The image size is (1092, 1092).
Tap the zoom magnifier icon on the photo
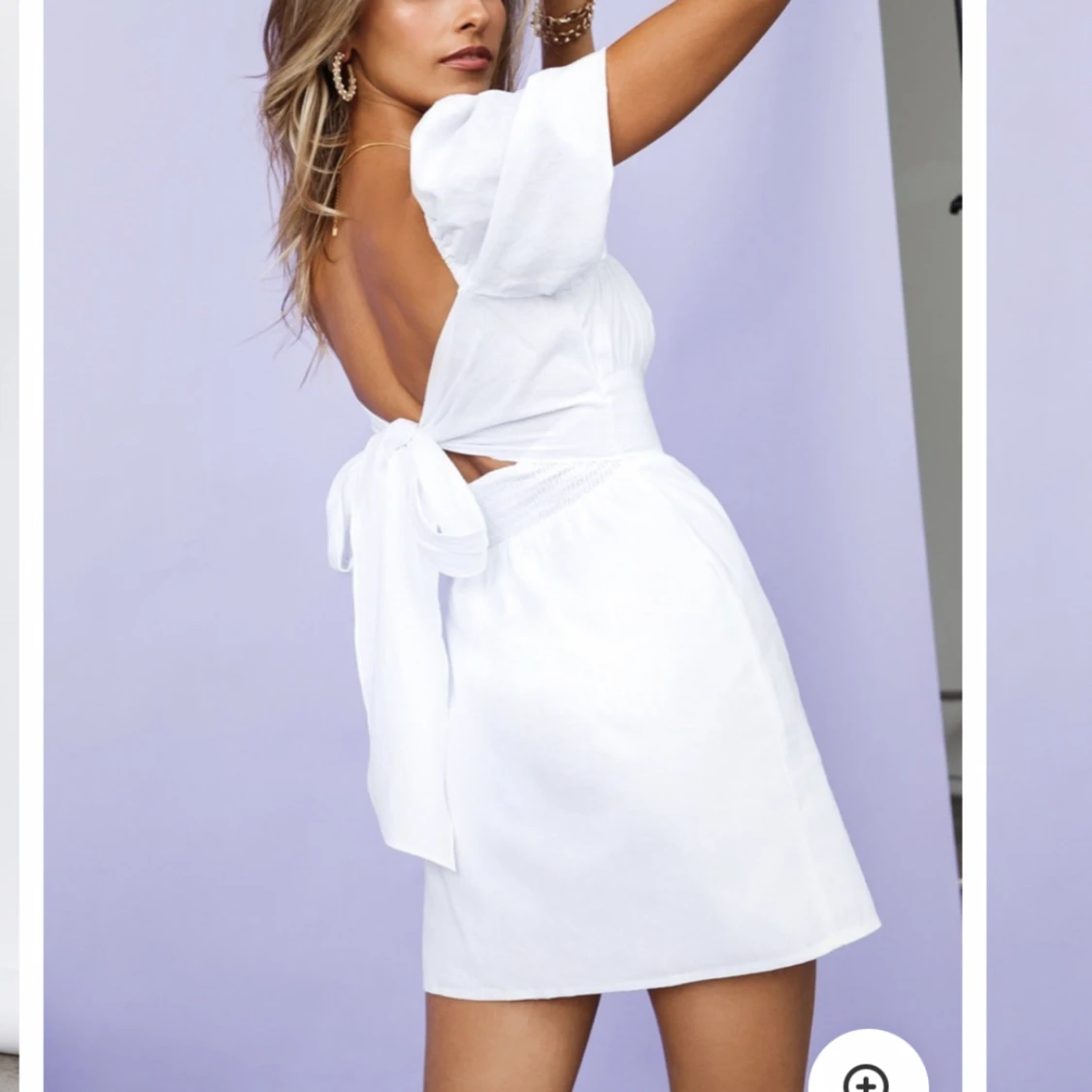867,1072
